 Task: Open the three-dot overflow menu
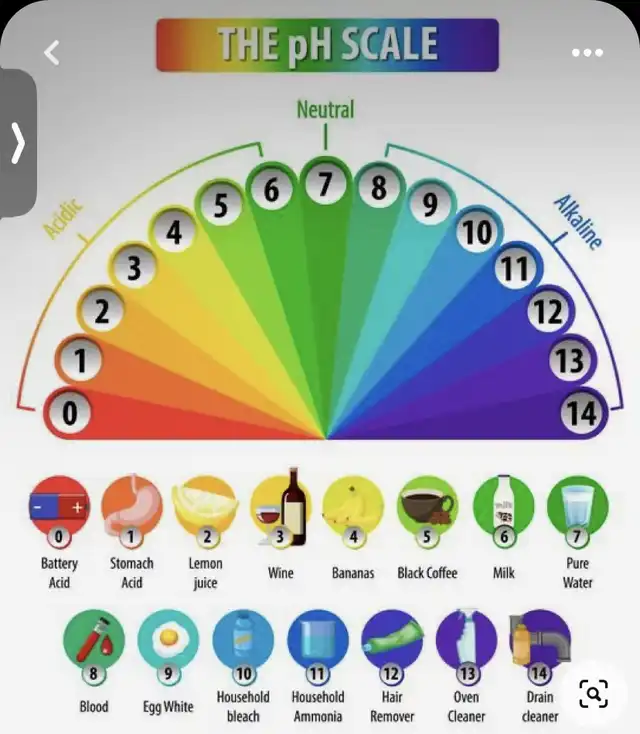pos(587,52)
